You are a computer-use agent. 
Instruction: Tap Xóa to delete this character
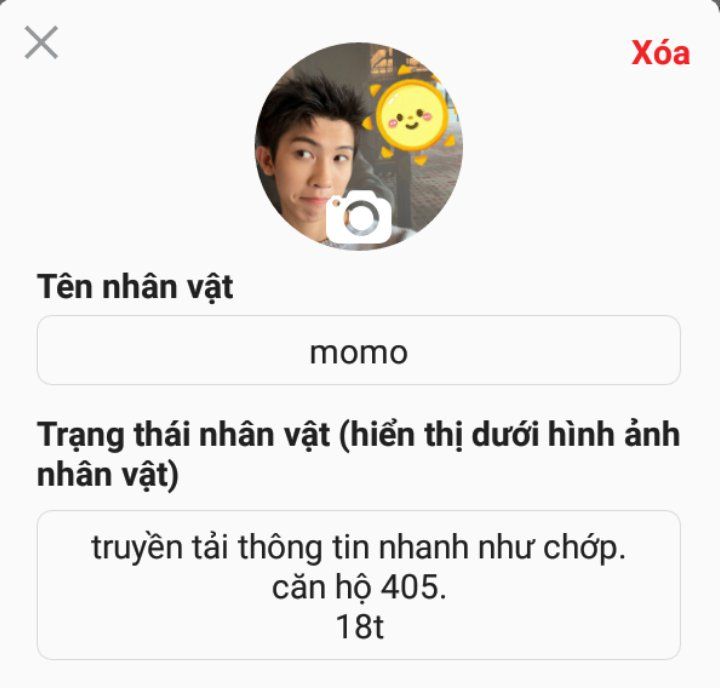660,52
